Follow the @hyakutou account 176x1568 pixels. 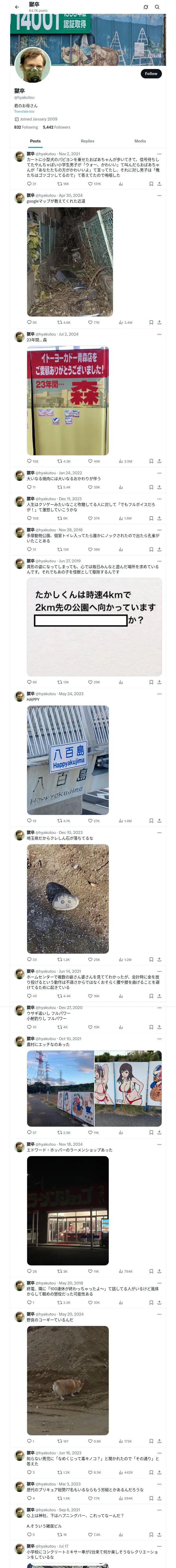(x=151, y=74)
